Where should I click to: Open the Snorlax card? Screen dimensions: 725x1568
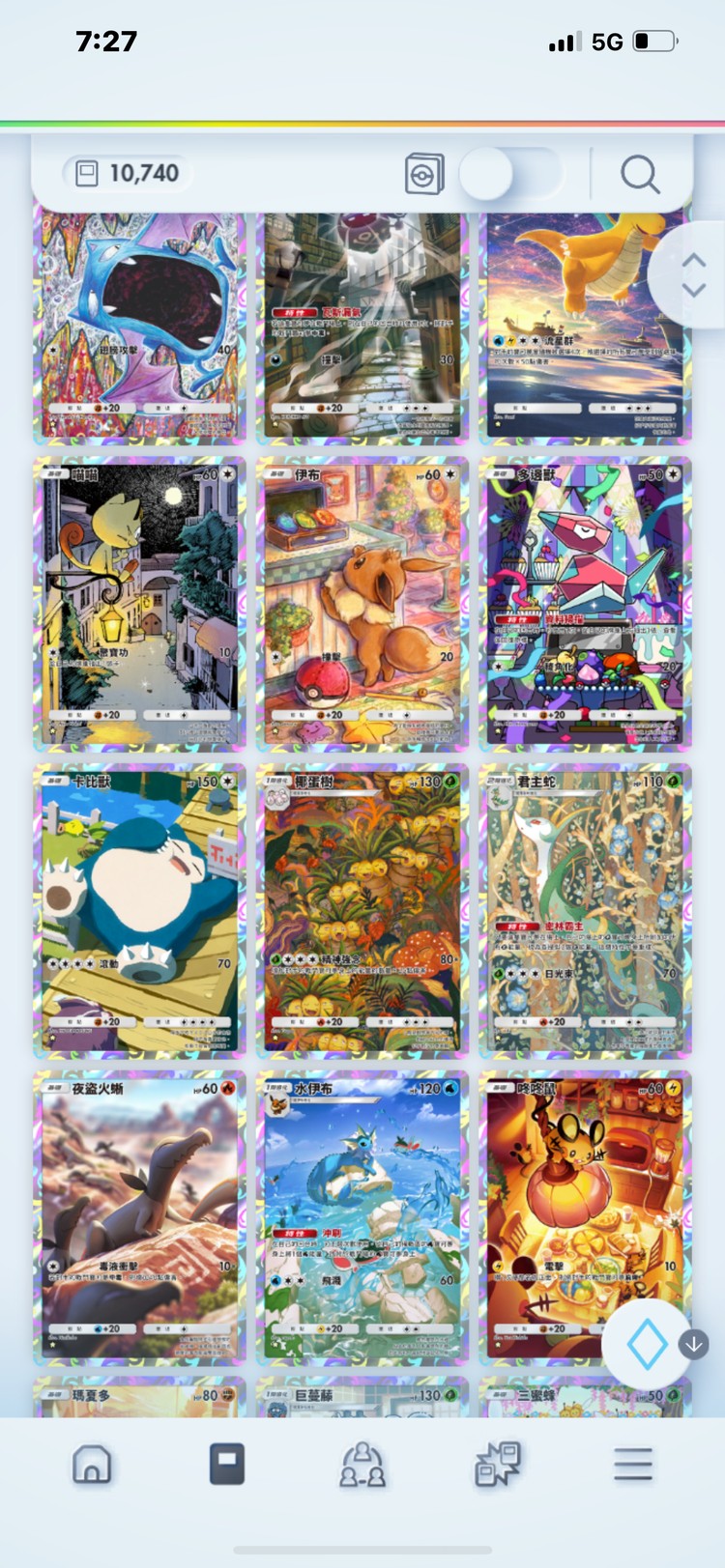140,910
